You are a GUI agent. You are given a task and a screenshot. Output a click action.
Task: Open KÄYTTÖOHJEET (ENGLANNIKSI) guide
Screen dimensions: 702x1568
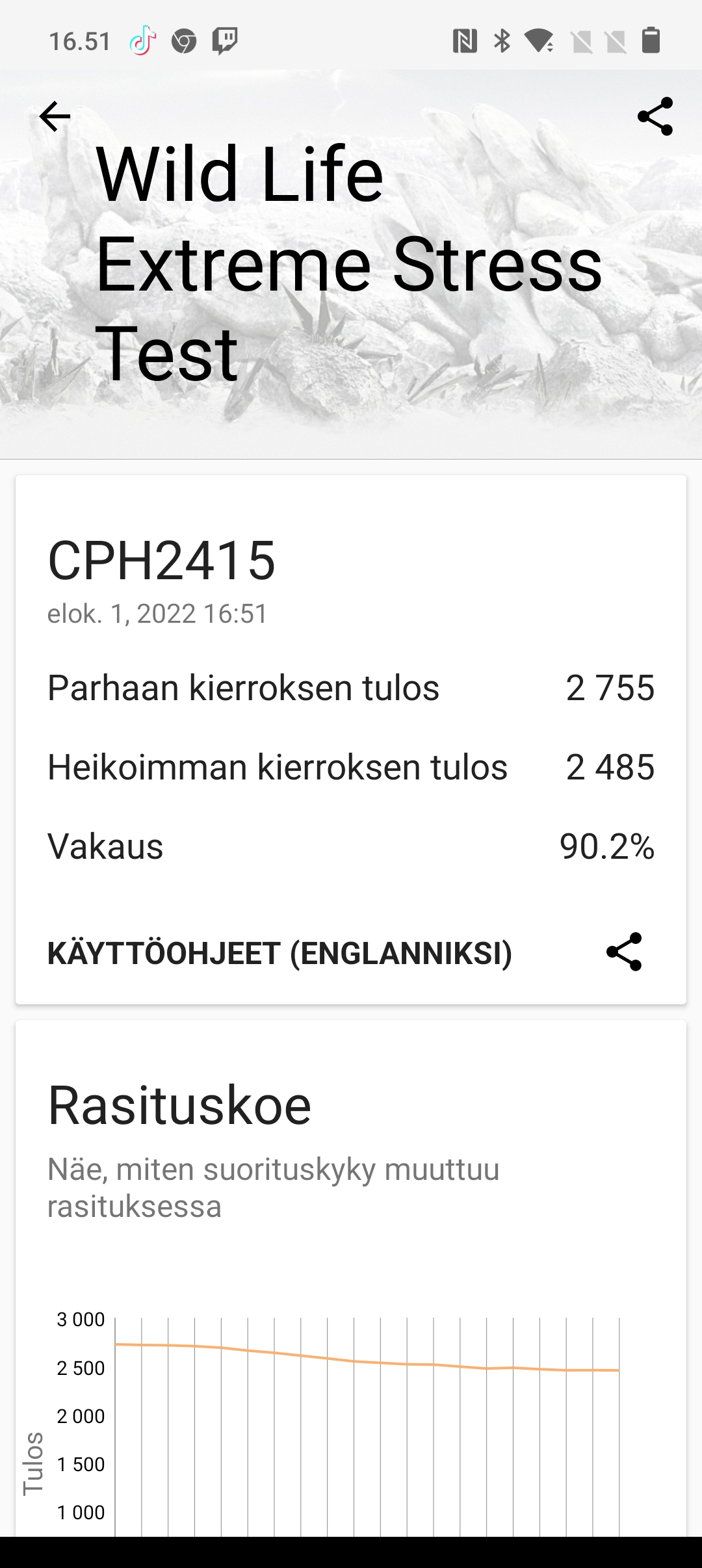(x=279, y=953)
